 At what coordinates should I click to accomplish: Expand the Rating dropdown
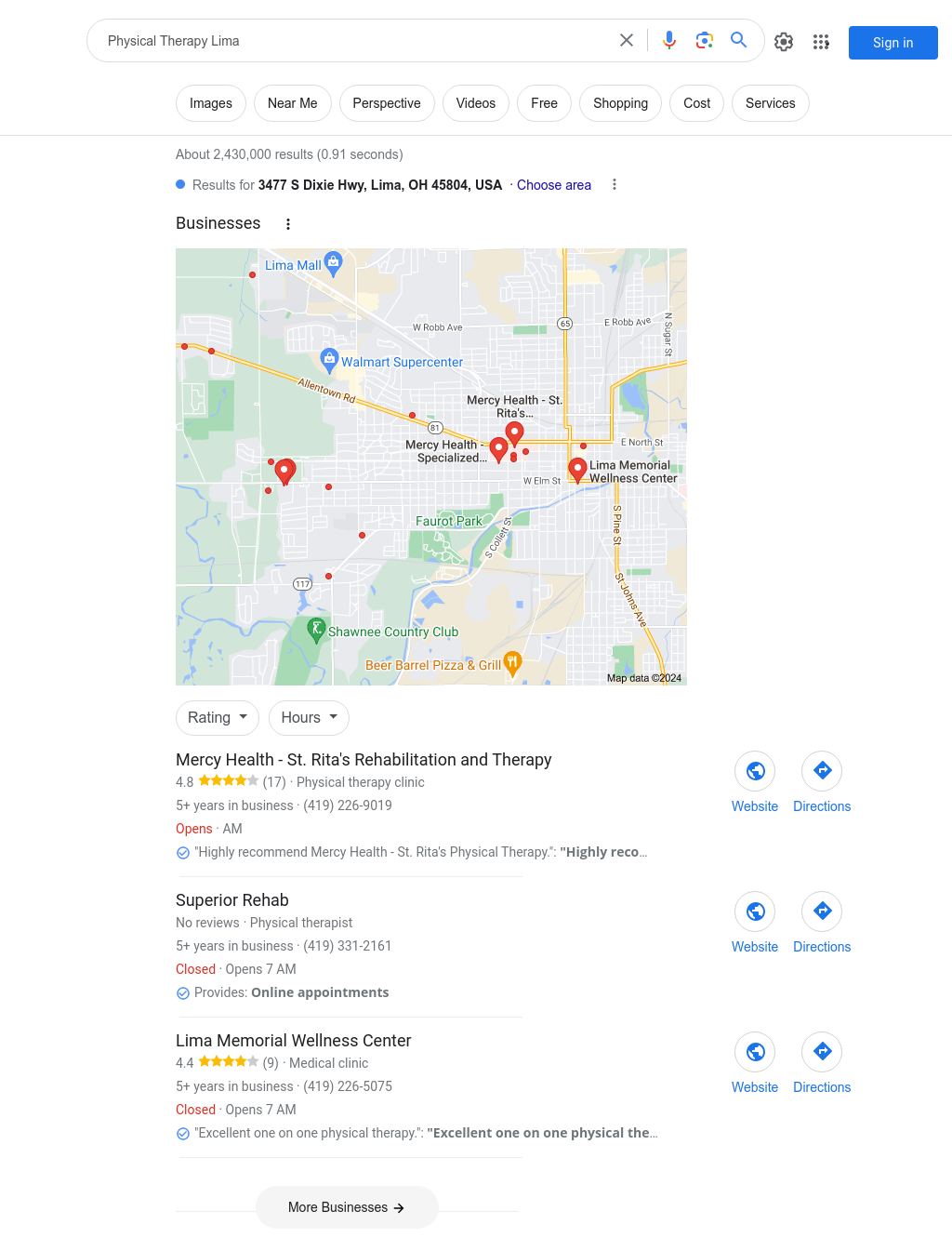[218, 717]
